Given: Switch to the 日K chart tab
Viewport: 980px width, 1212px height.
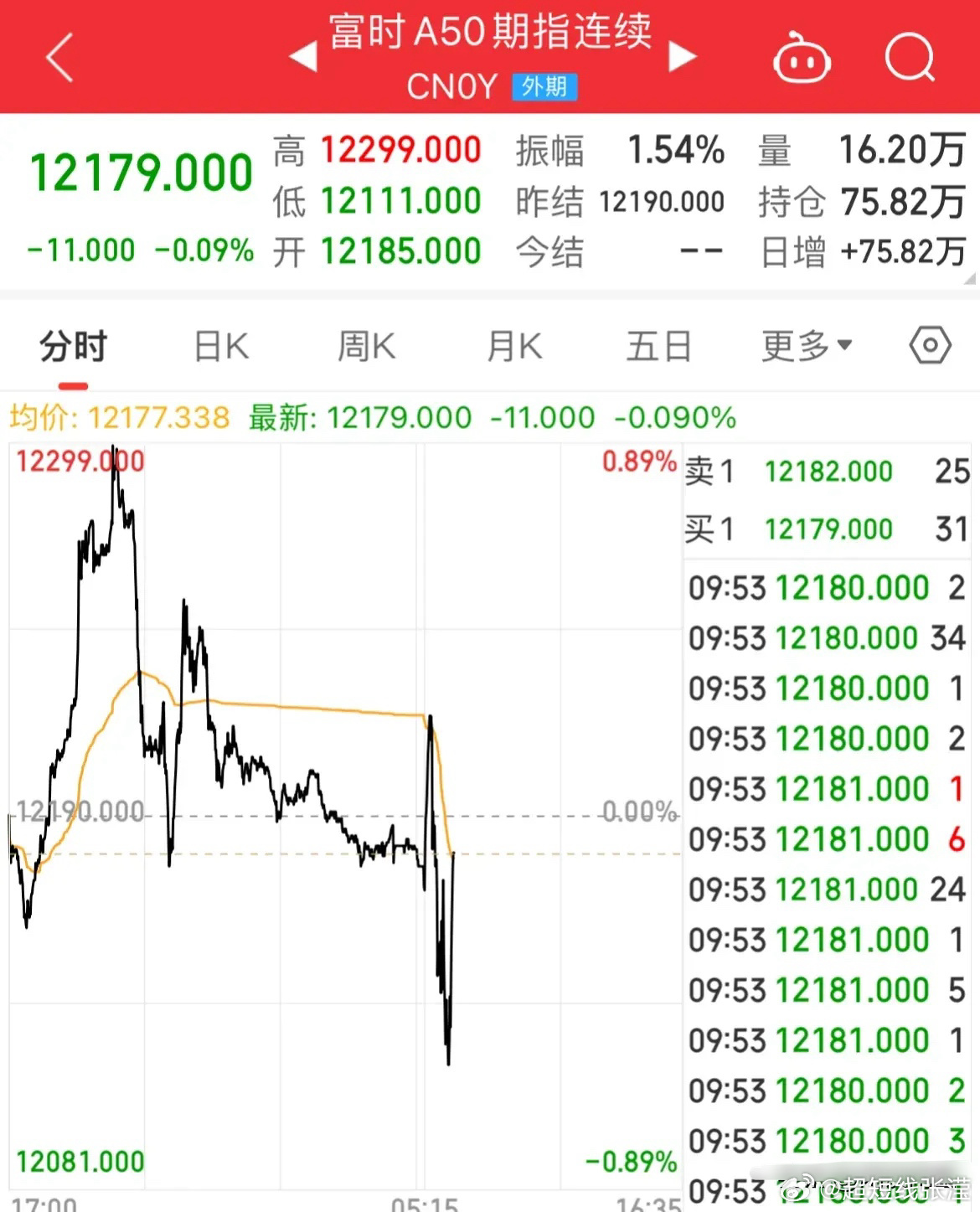Looking at the screenshot, I should click(x=221, y=346).
